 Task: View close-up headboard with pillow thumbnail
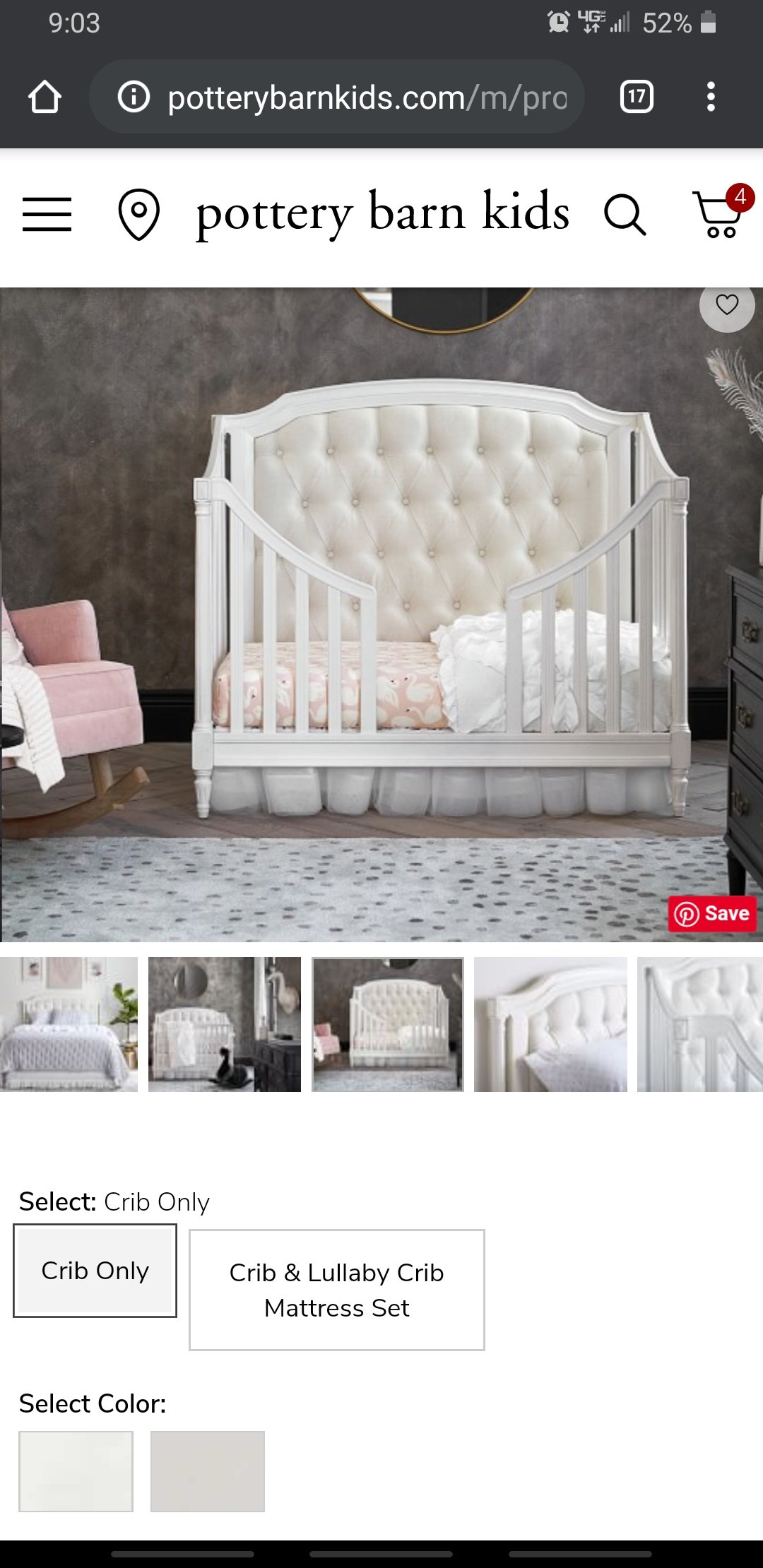click(x=550, y=1024)
